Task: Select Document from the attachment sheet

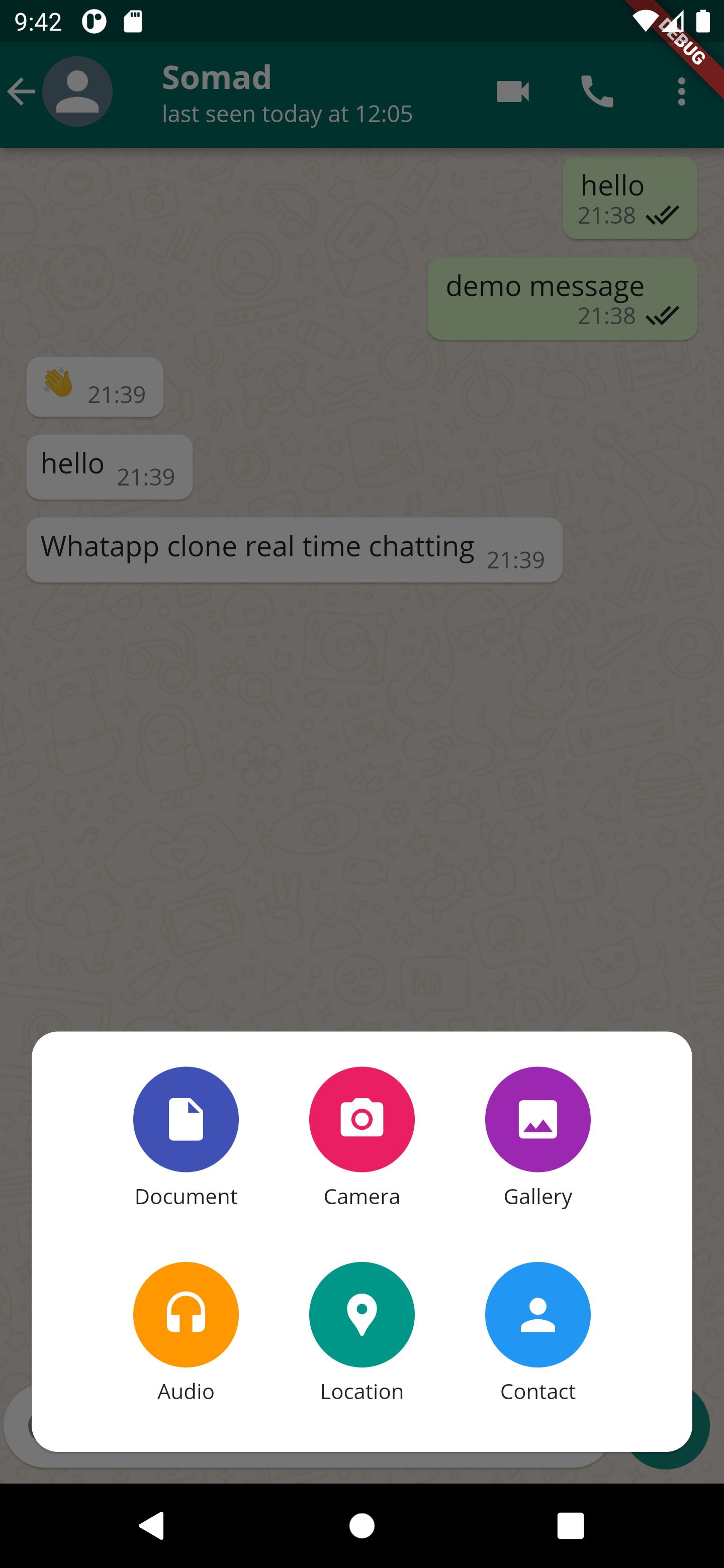Action: pos(186,1119)
